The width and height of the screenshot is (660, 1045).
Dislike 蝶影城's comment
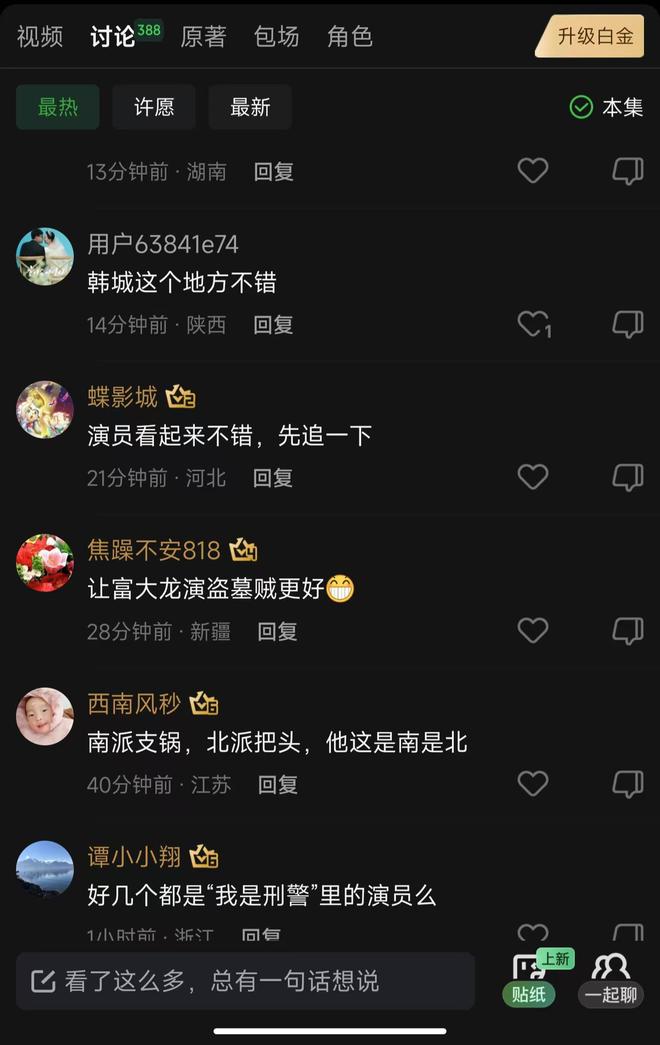[627, 477]
